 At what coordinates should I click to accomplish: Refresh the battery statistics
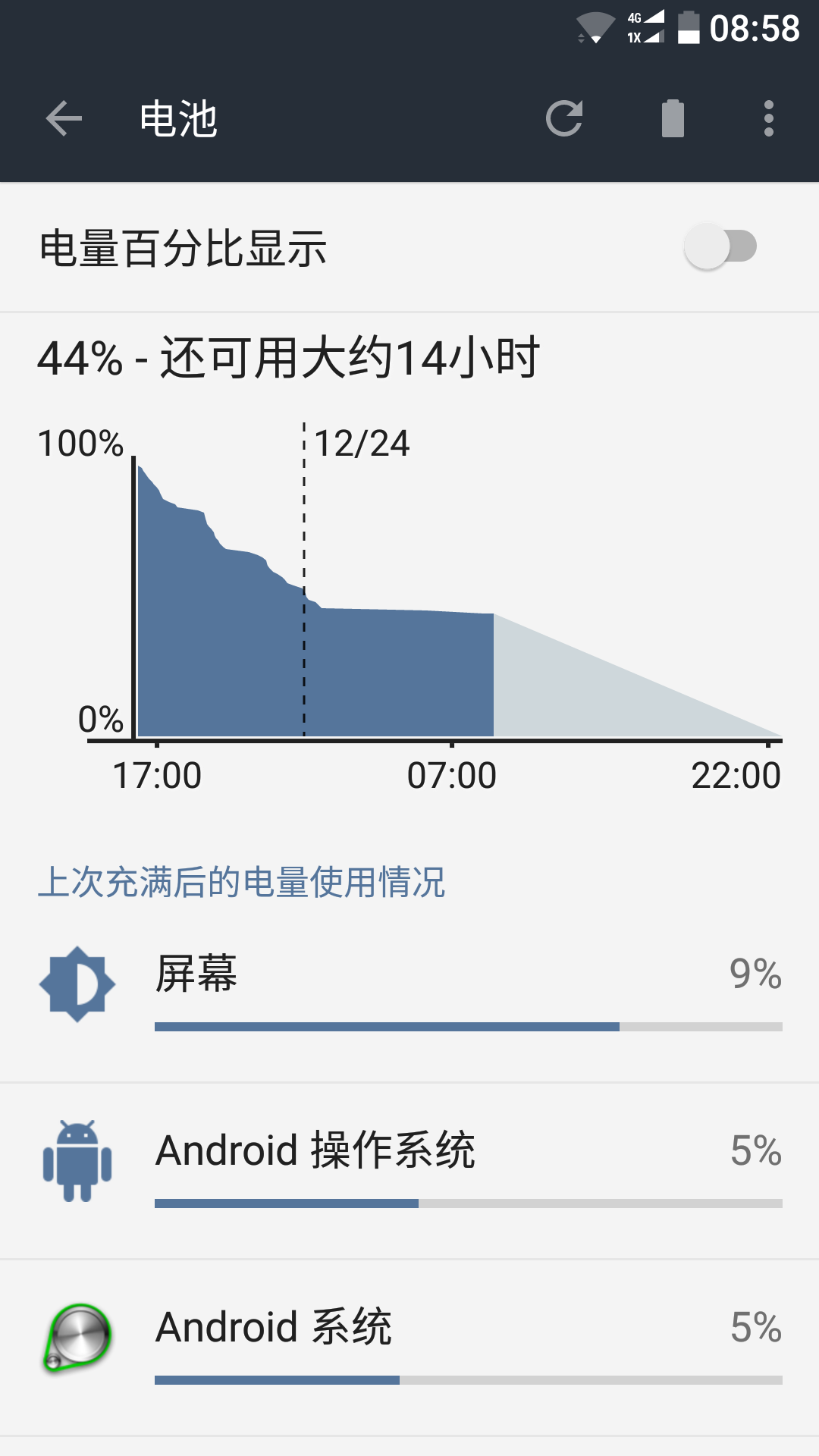tap(564, 119)
